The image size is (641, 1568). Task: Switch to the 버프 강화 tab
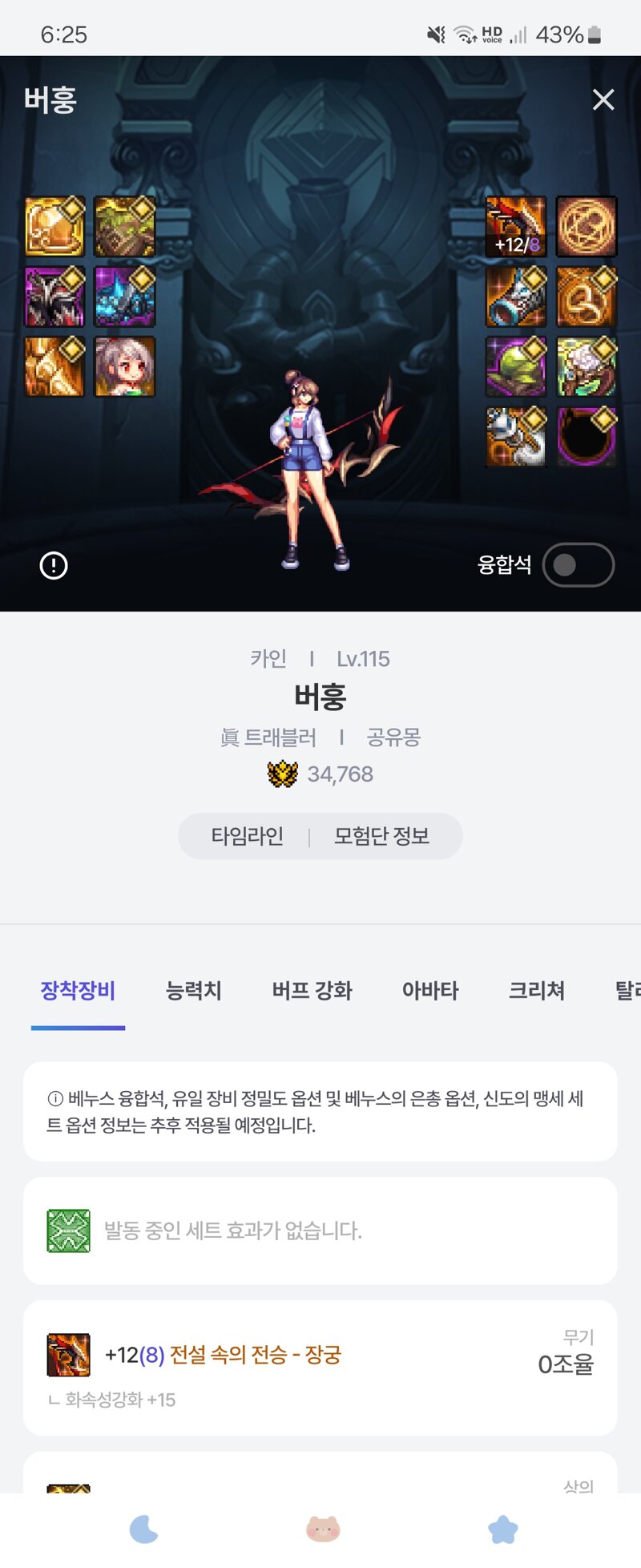(312, 991)
